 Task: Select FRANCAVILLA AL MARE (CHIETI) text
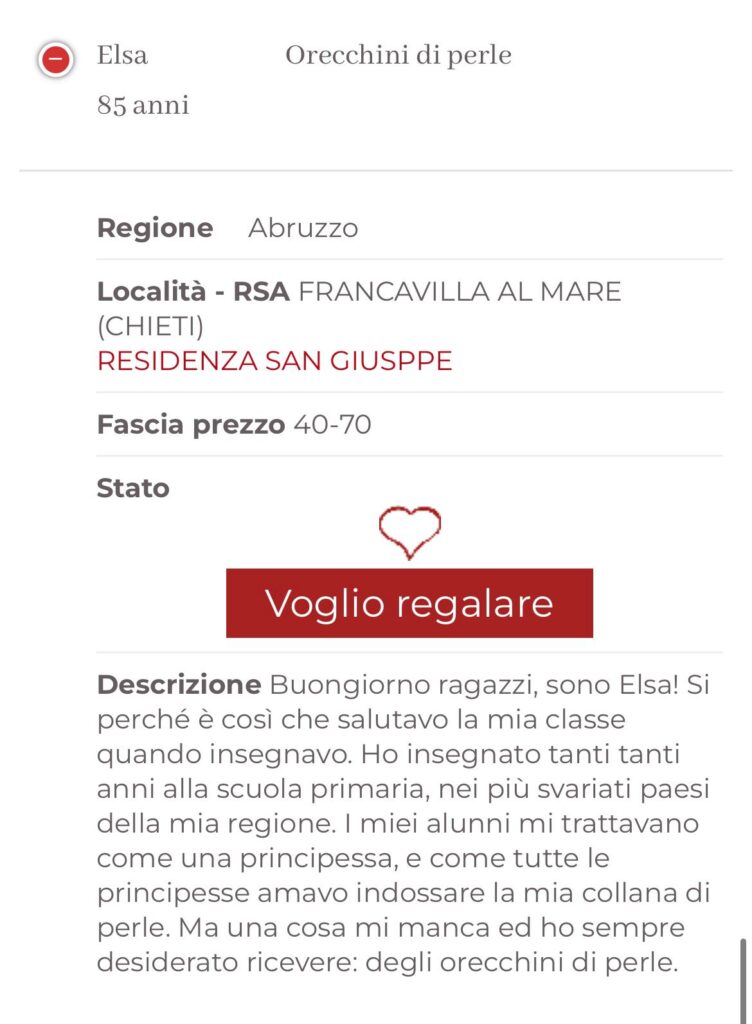(x=460, y=292)
